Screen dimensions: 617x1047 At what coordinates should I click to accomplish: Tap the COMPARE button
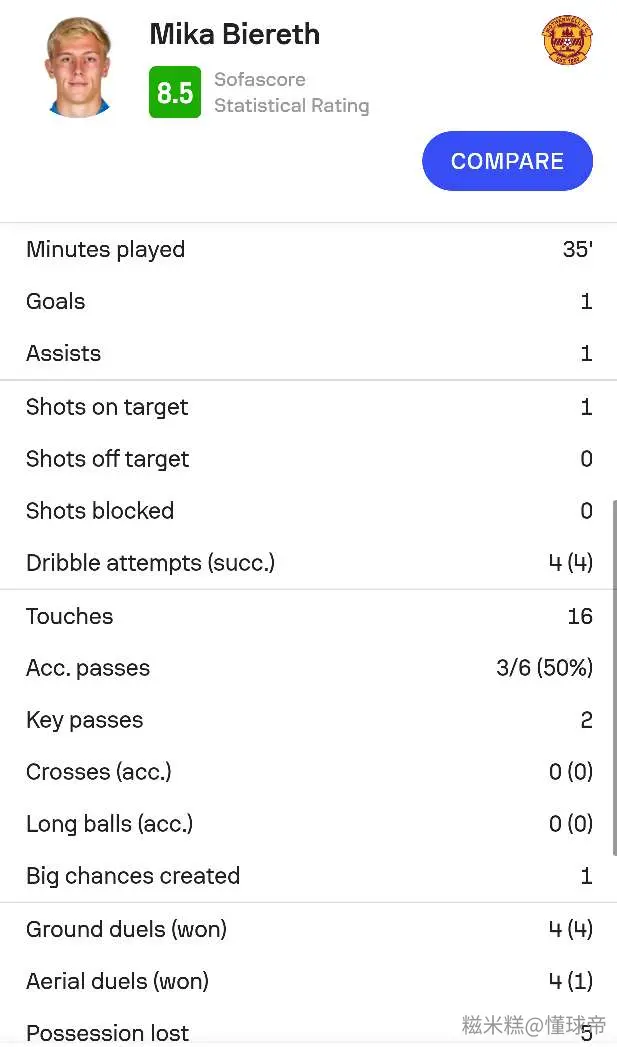(507, 161)
